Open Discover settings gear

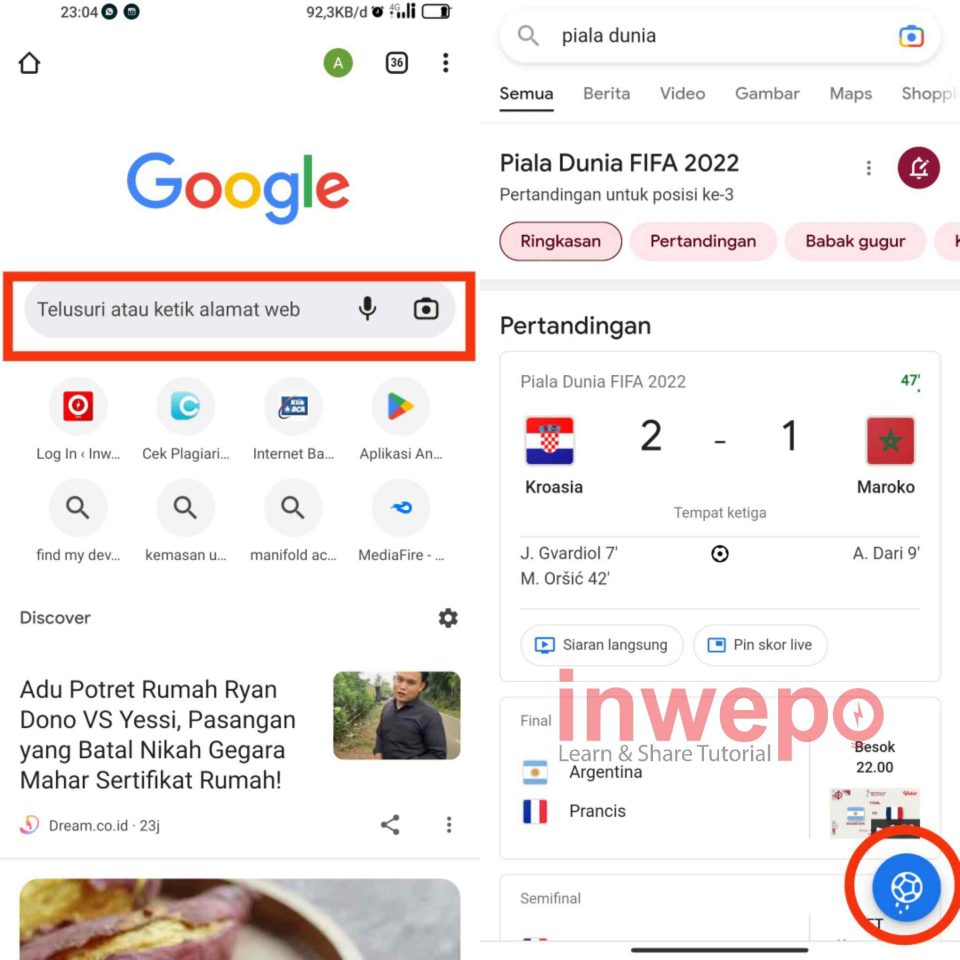click(448, 618)
